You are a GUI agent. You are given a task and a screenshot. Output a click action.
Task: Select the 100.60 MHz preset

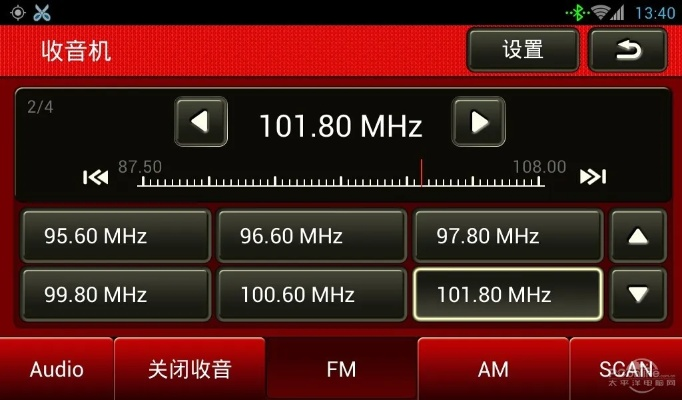coord(311,295)
